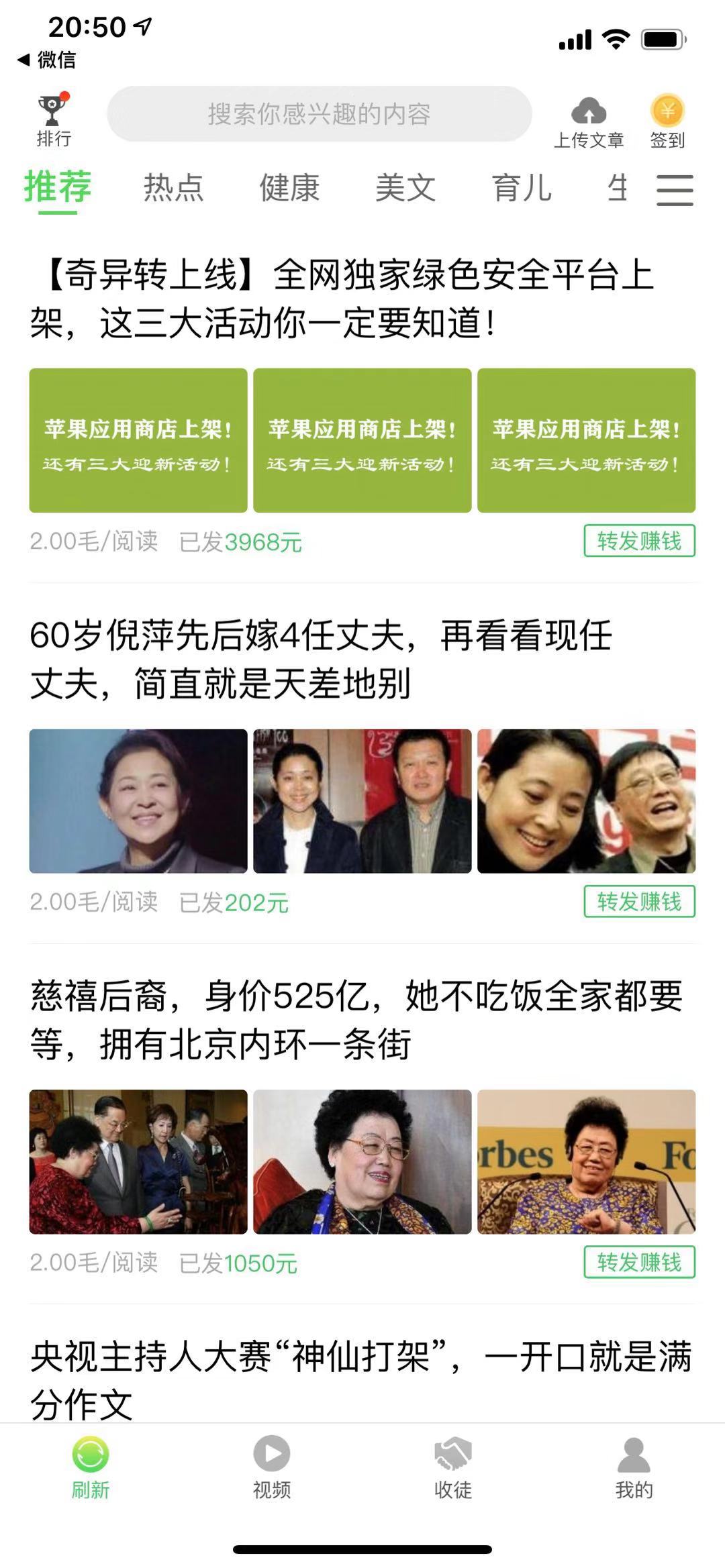Switch to the 育儿 channel
The image size is (725, 1568).
[522, 189]
